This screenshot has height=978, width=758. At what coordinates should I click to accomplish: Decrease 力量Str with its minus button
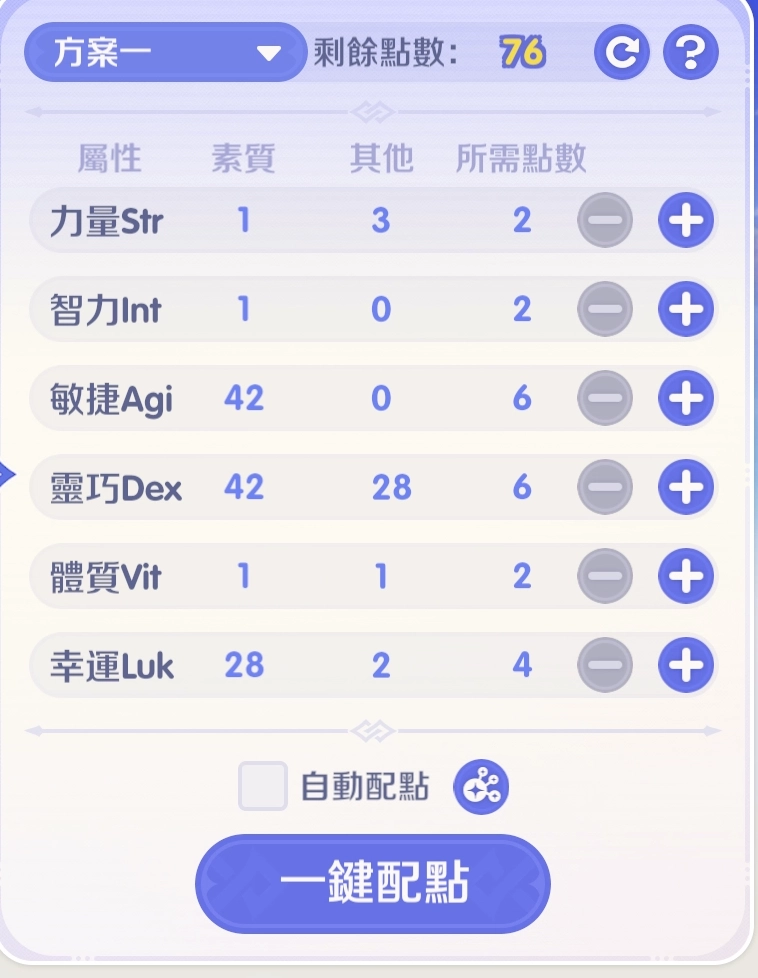coord(605,220)
